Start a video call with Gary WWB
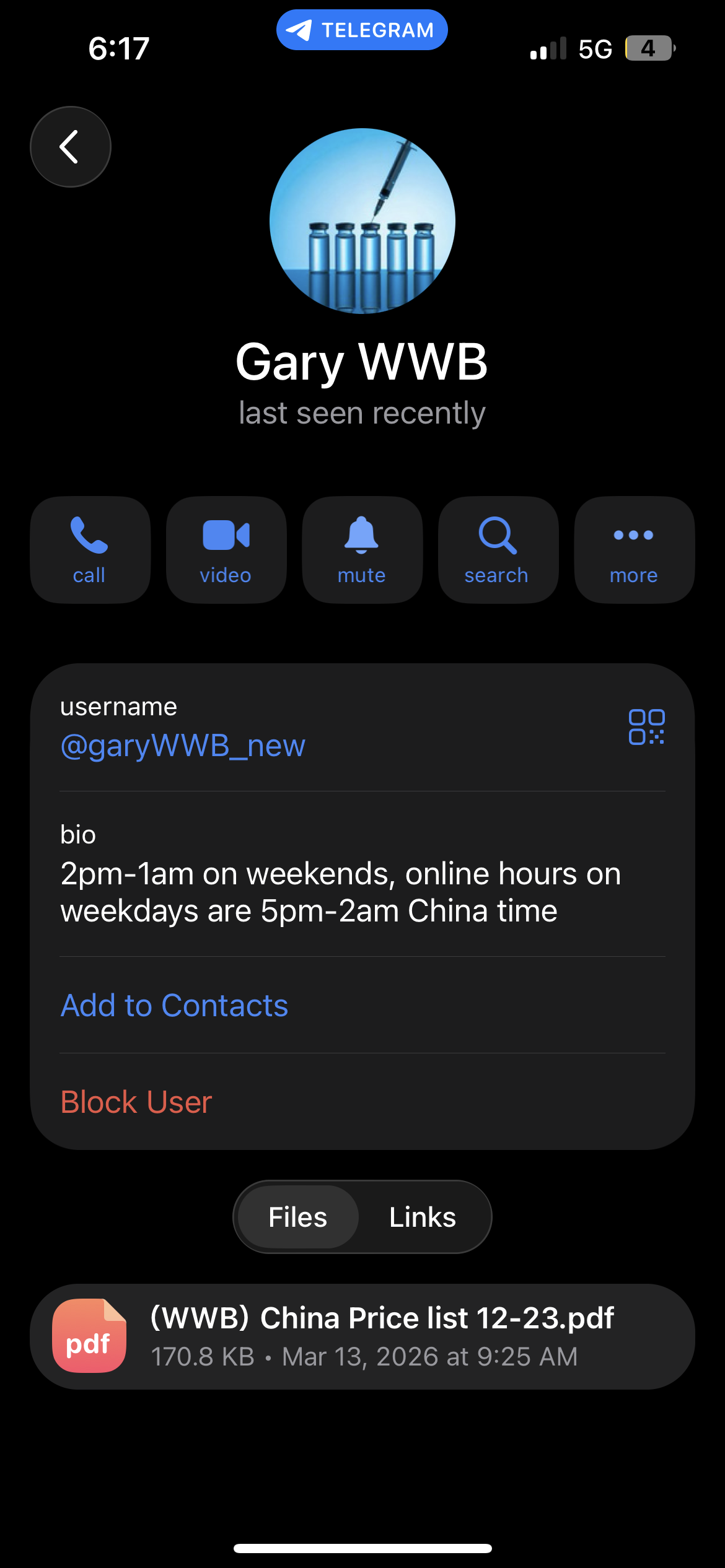 (x=226, y=549)
